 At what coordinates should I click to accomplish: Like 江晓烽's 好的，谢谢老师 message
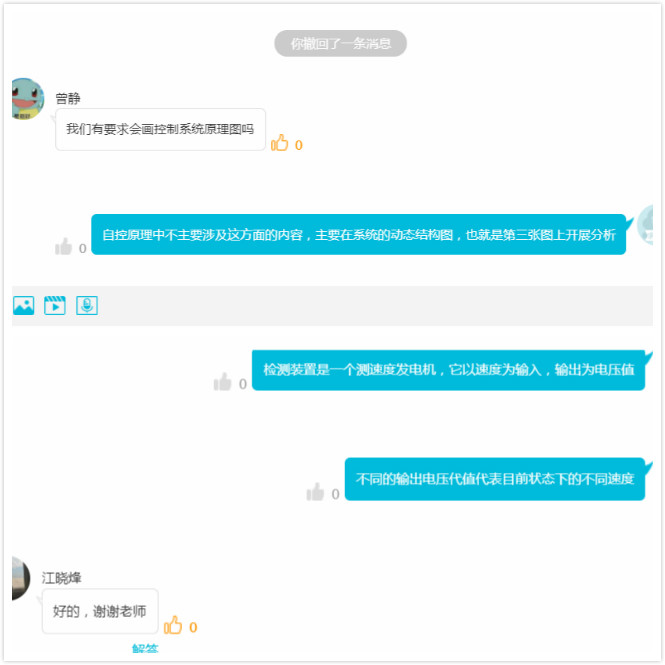(174, 625)
